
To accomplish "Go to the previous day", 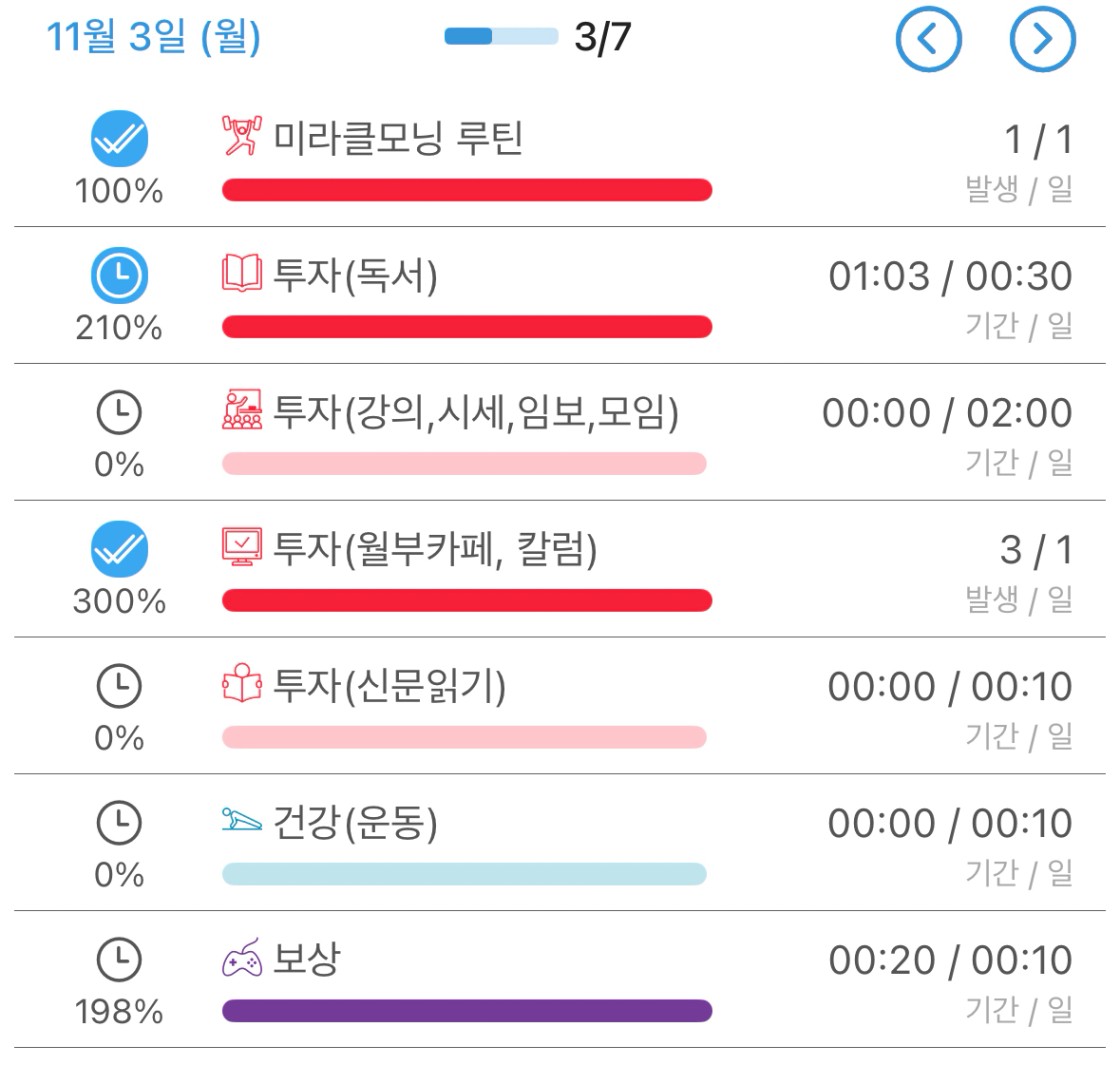I will pos(928,40).
